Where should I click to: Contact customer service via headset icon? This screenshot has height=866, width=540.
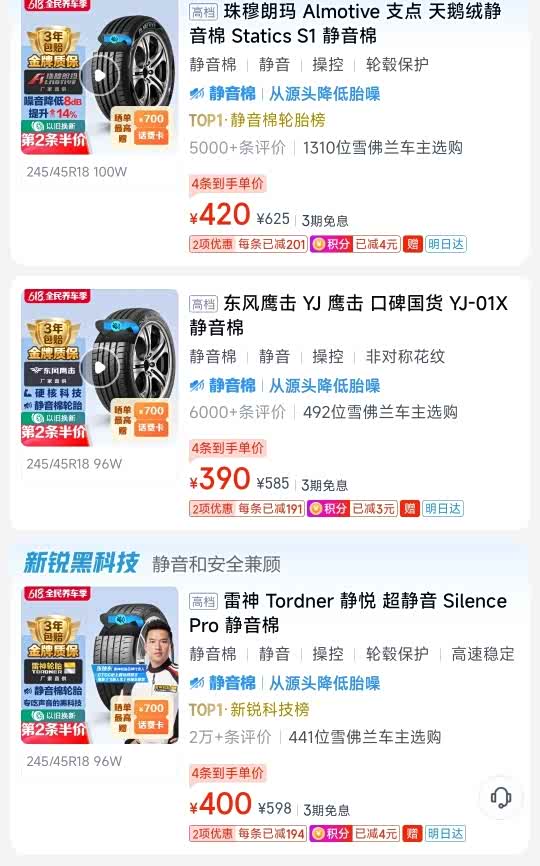pos(501,798)
